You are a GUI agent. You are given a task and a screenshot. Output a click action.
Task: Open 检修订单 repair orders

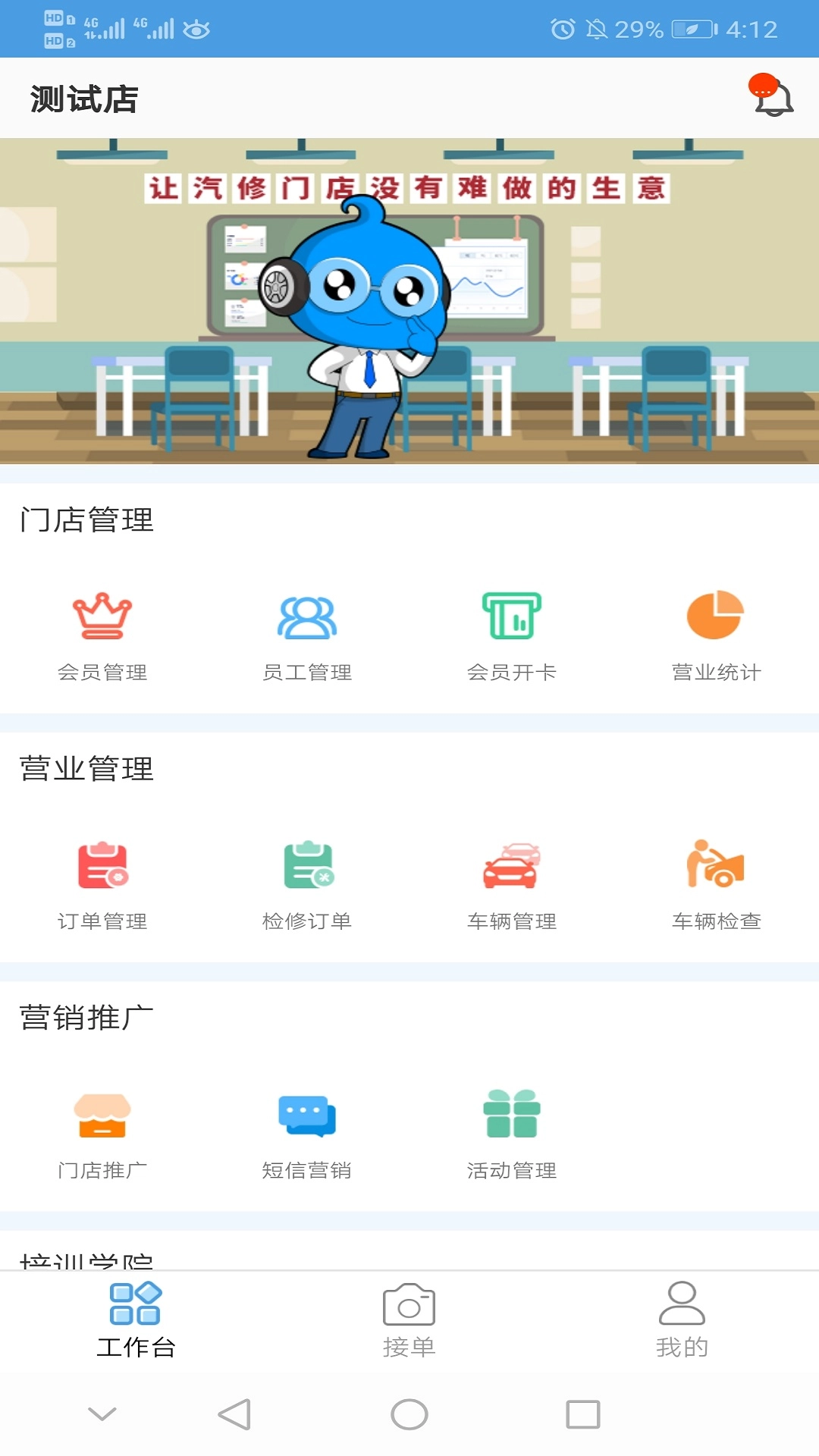307,884
